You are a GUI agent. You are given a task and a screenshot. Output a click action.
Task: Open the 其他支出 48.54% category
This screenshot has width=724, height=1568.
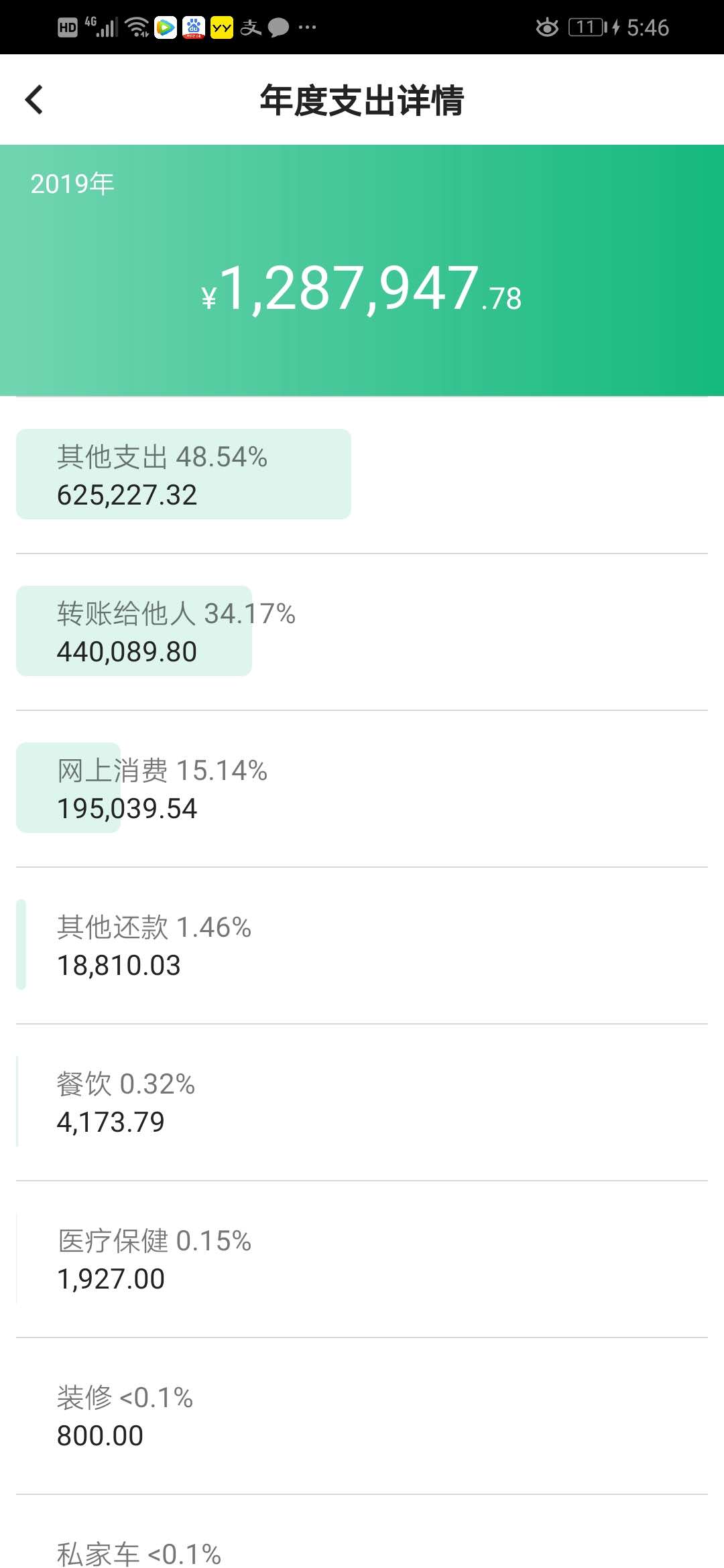pos(362,475)
